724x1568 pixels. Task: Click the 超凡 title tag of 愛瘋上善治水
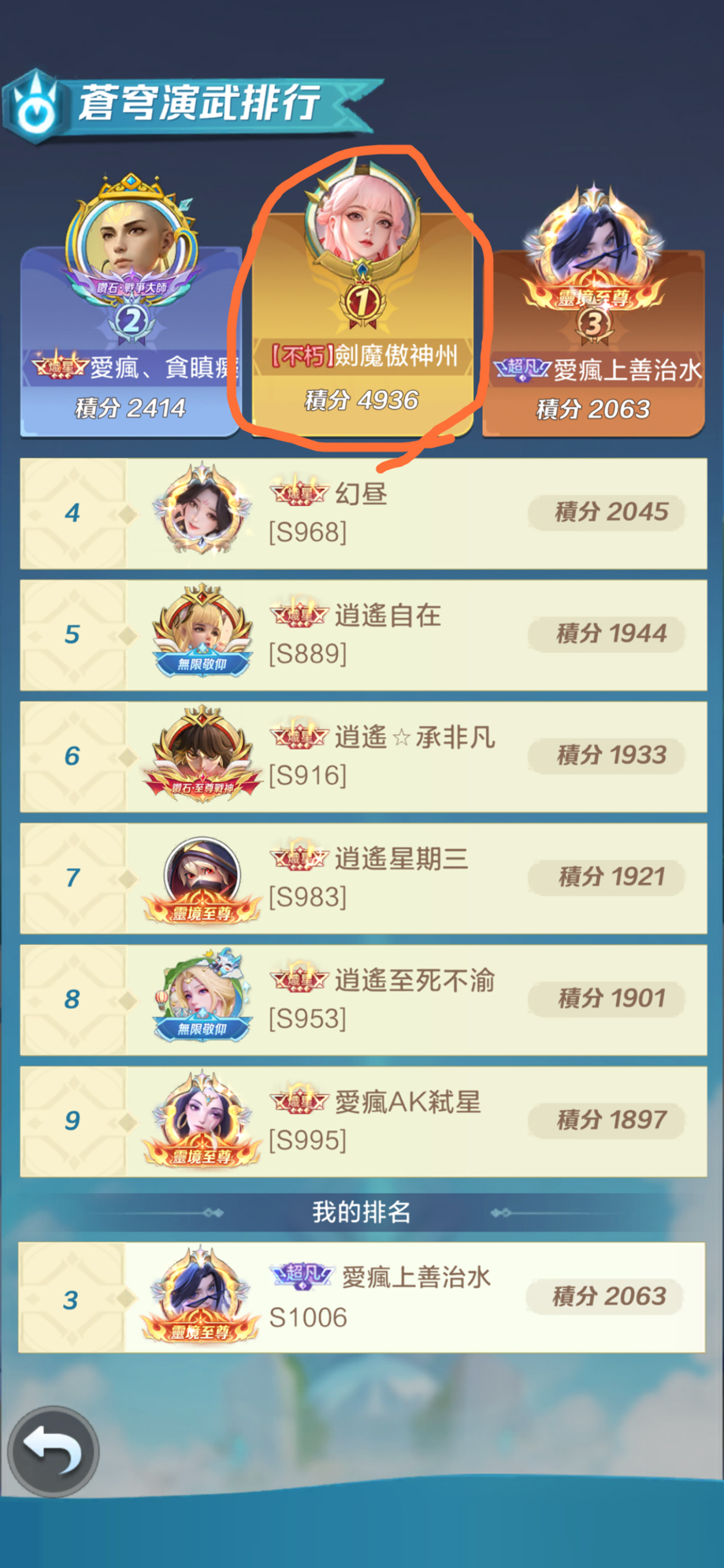[x=521, y=368]
